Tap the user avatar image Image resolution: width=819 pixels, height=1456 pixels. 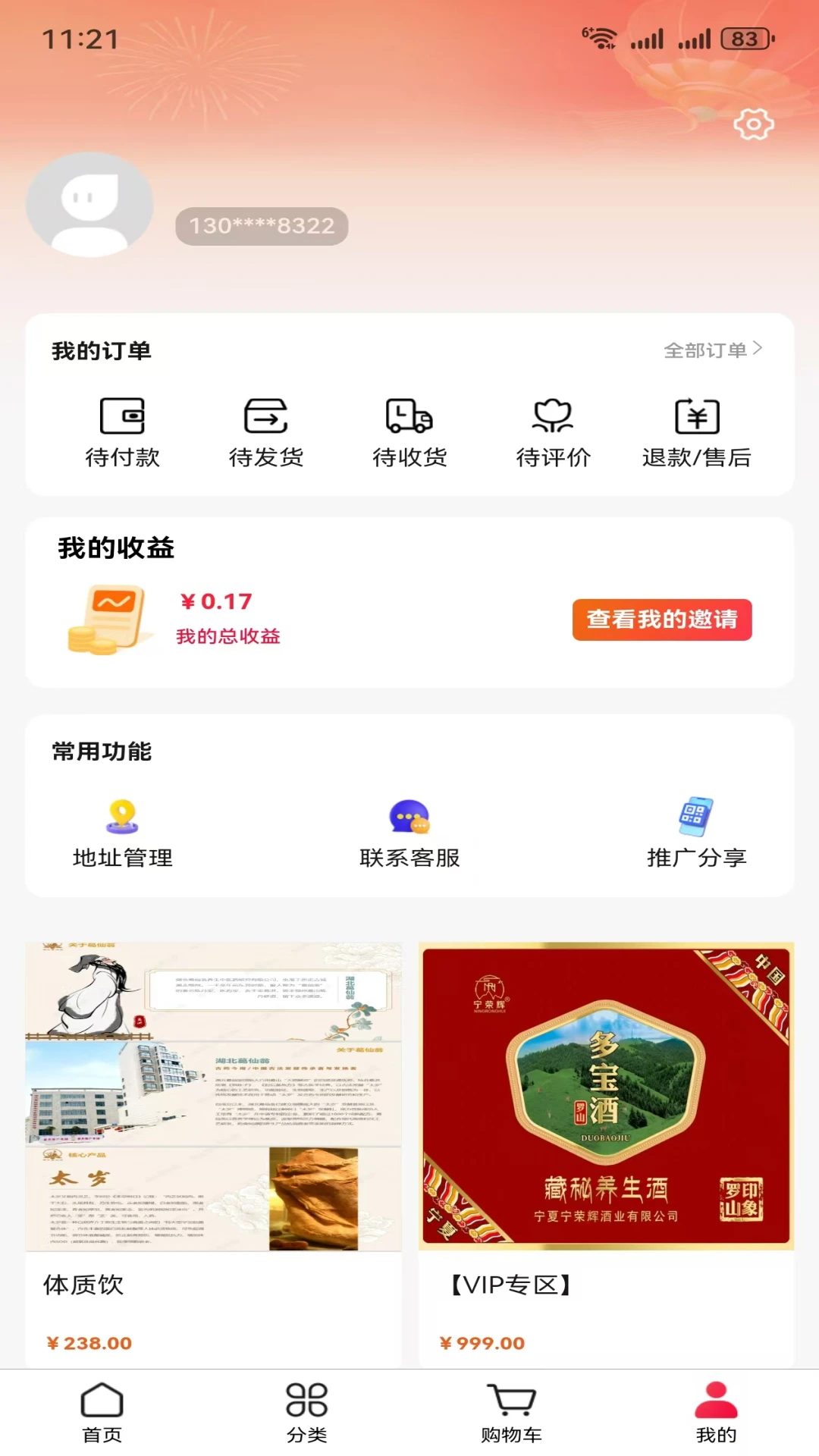(x=89, y=203)
